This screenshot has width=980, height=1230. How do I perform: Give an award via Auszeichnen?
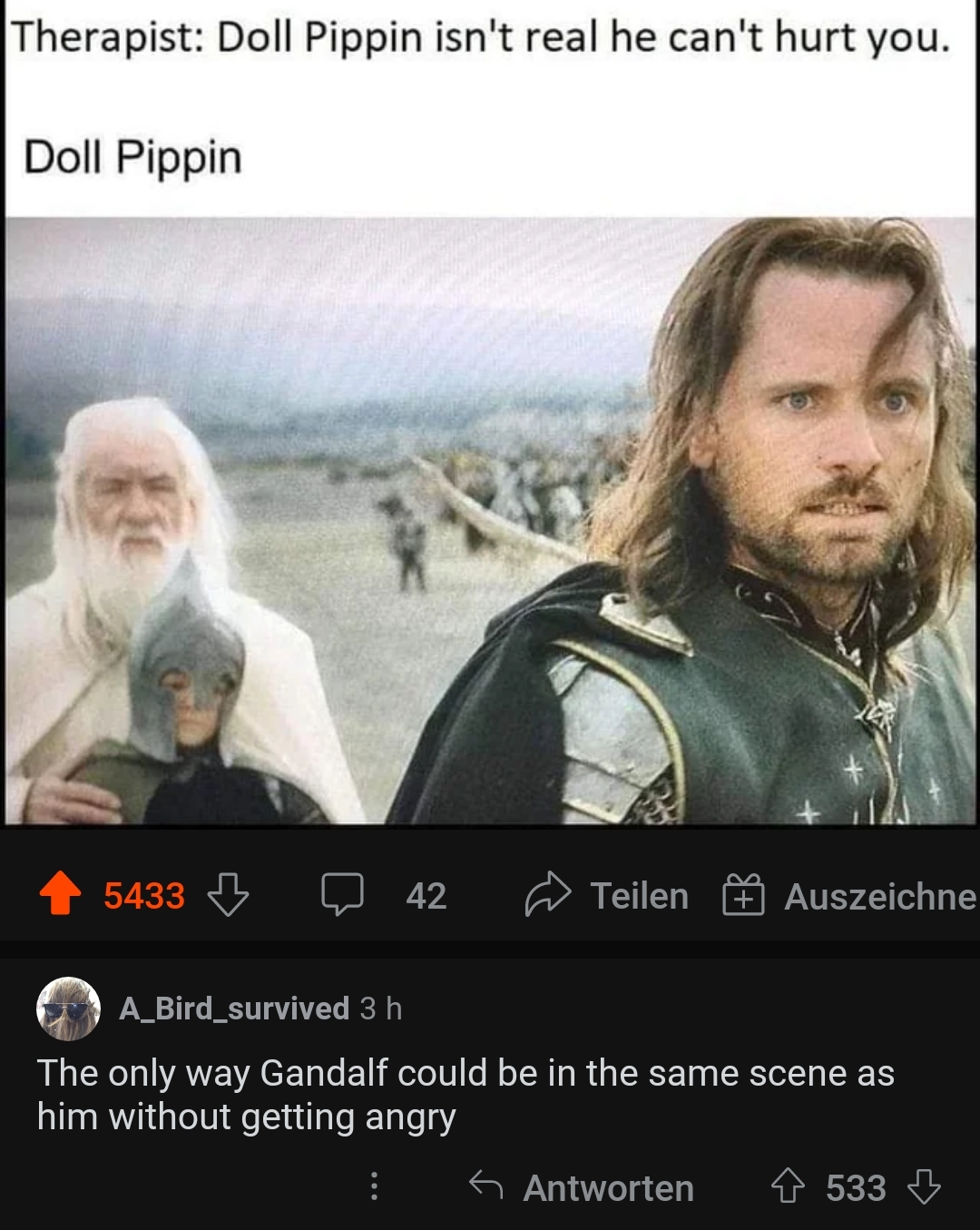849,895
